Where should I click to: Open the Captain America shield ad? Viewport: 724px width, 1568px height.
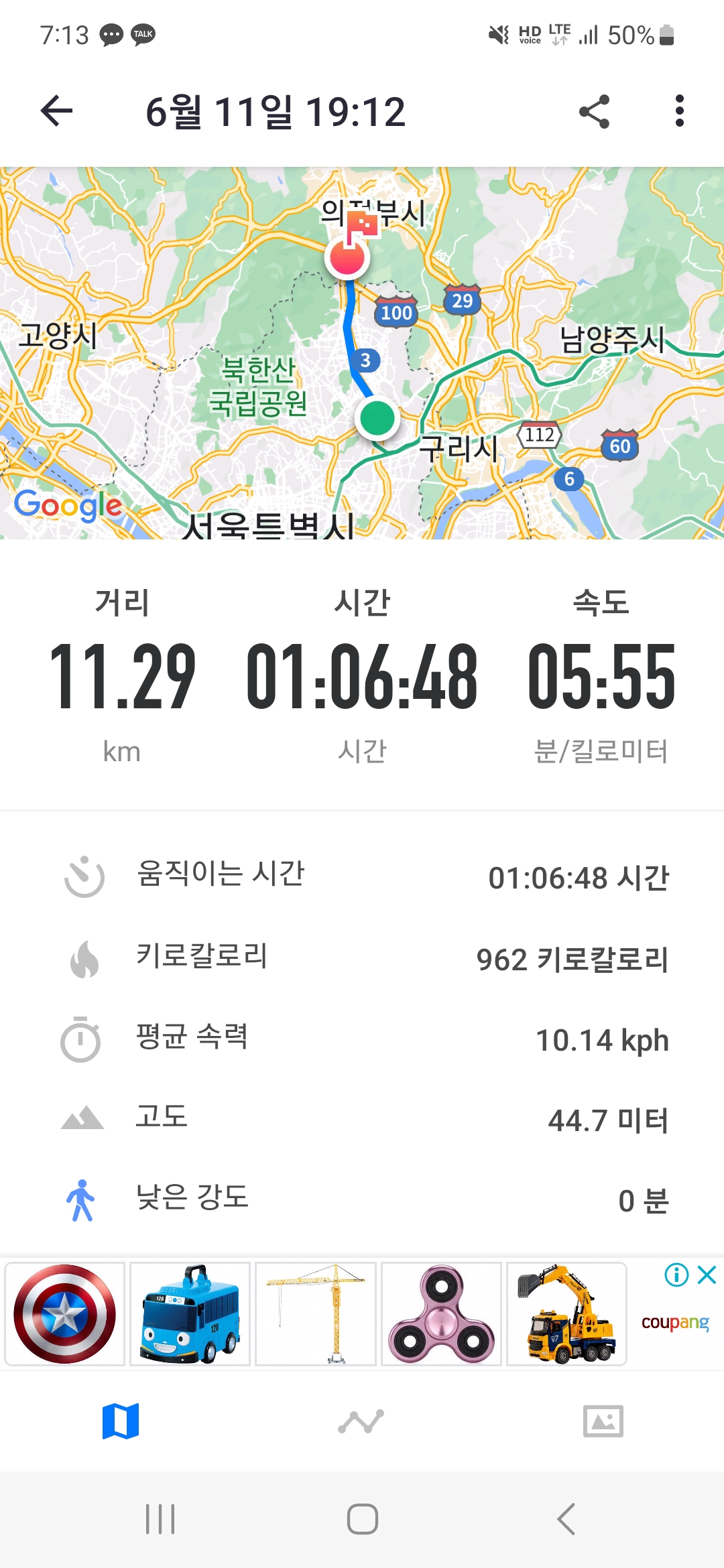(65, 1313)
